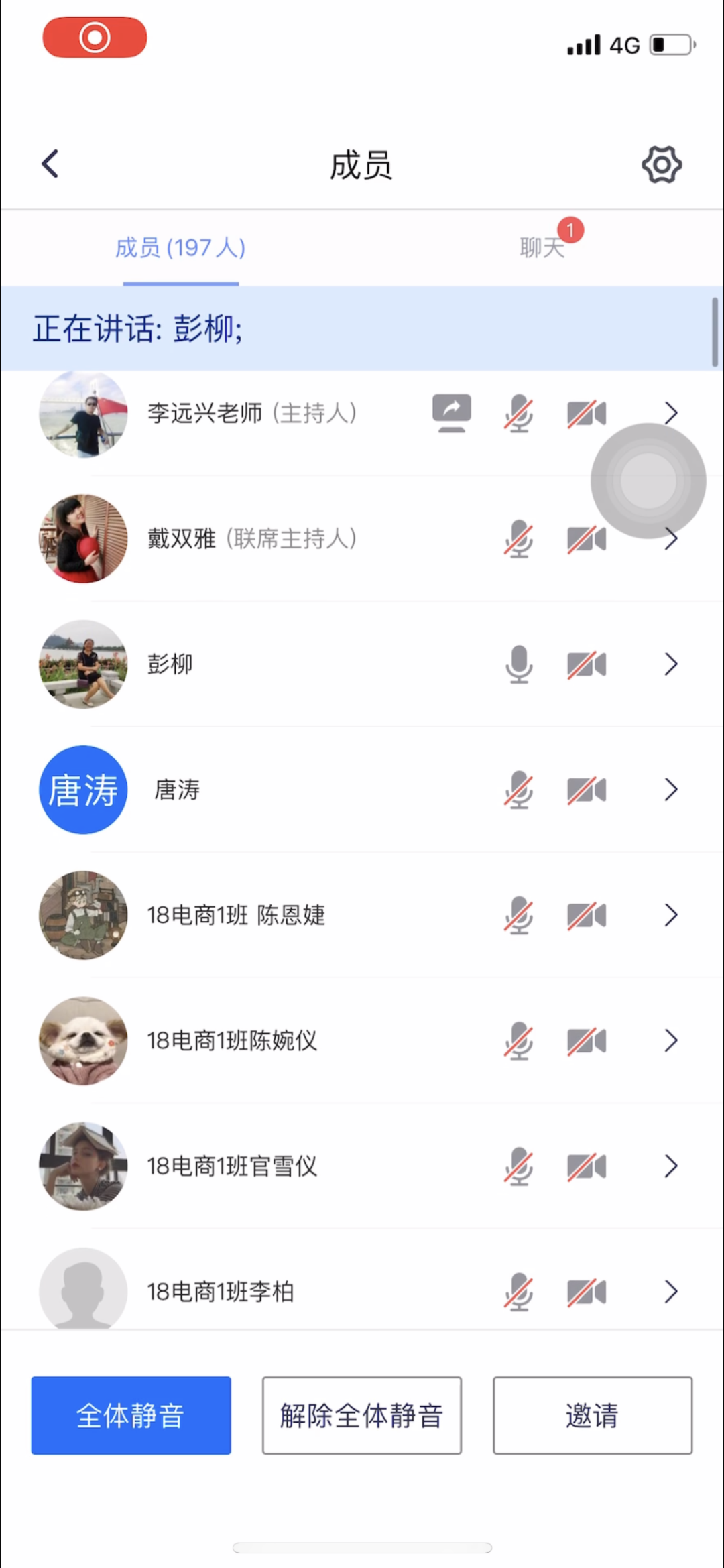Open details for 18电商1班李柏

(x=671, y=1291)
